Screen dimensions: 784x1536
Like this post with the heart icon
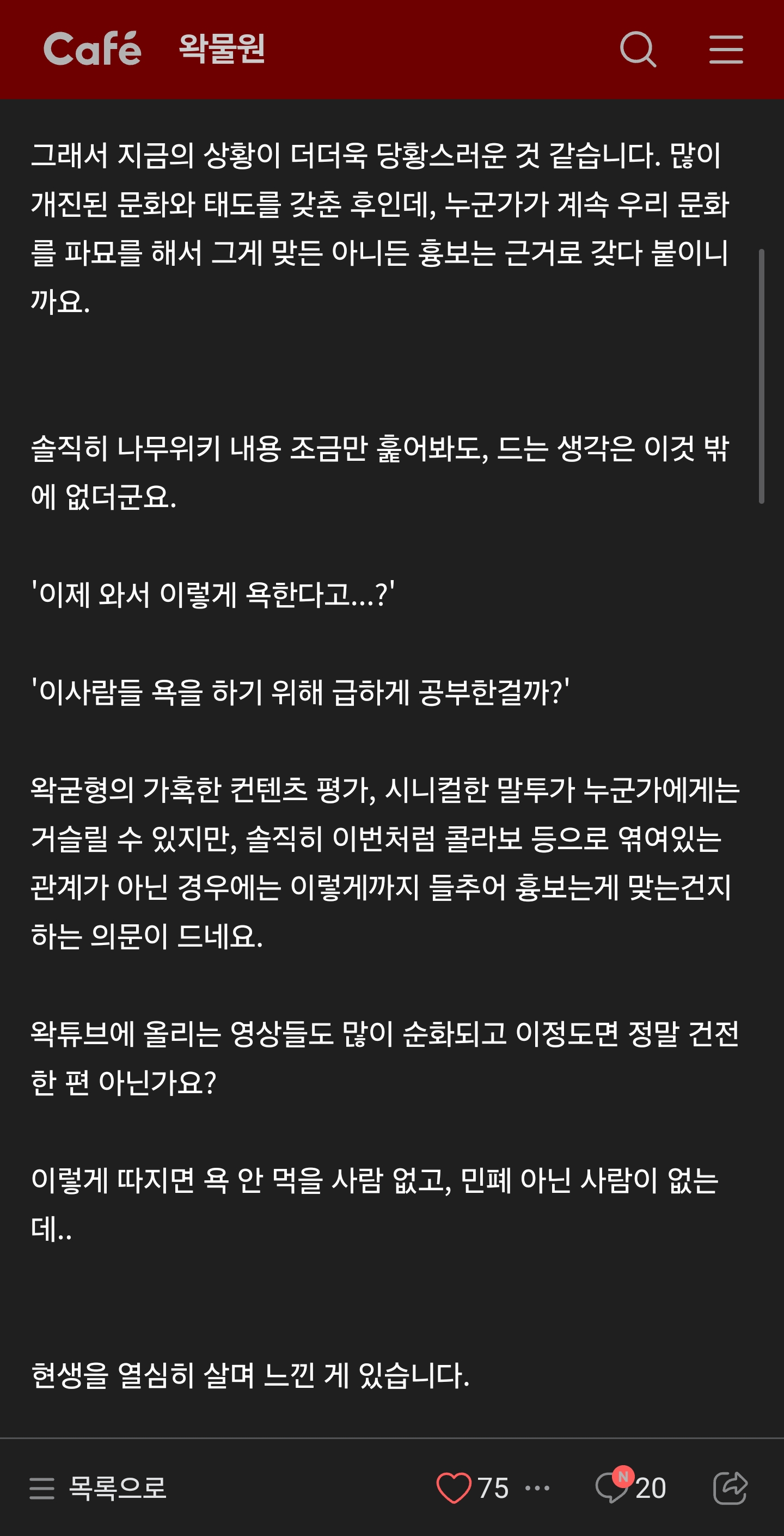click(x=454, y=1488)
